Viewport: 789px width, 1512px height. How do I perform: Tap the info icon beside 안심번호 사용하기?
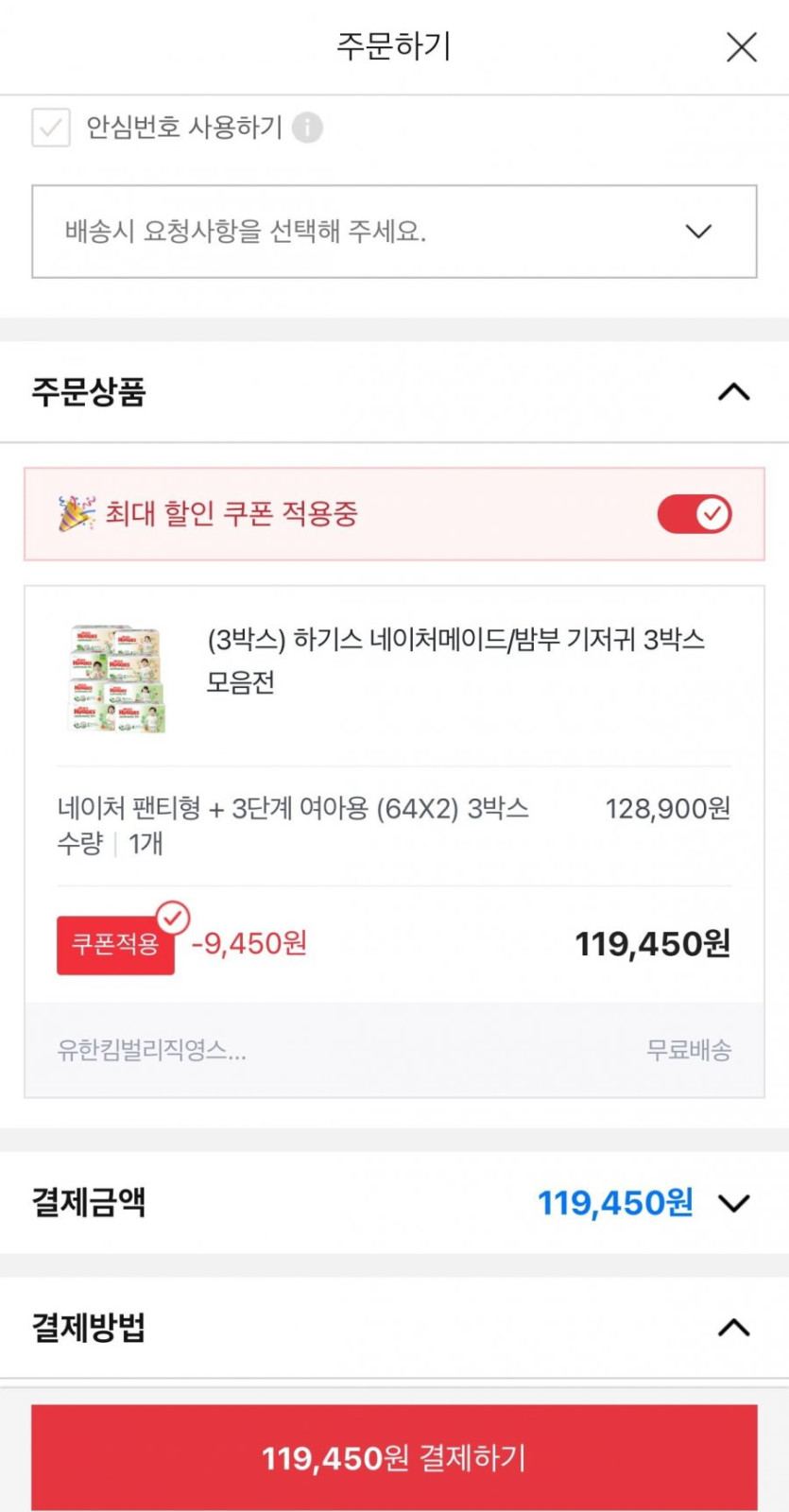coord(307,127)
